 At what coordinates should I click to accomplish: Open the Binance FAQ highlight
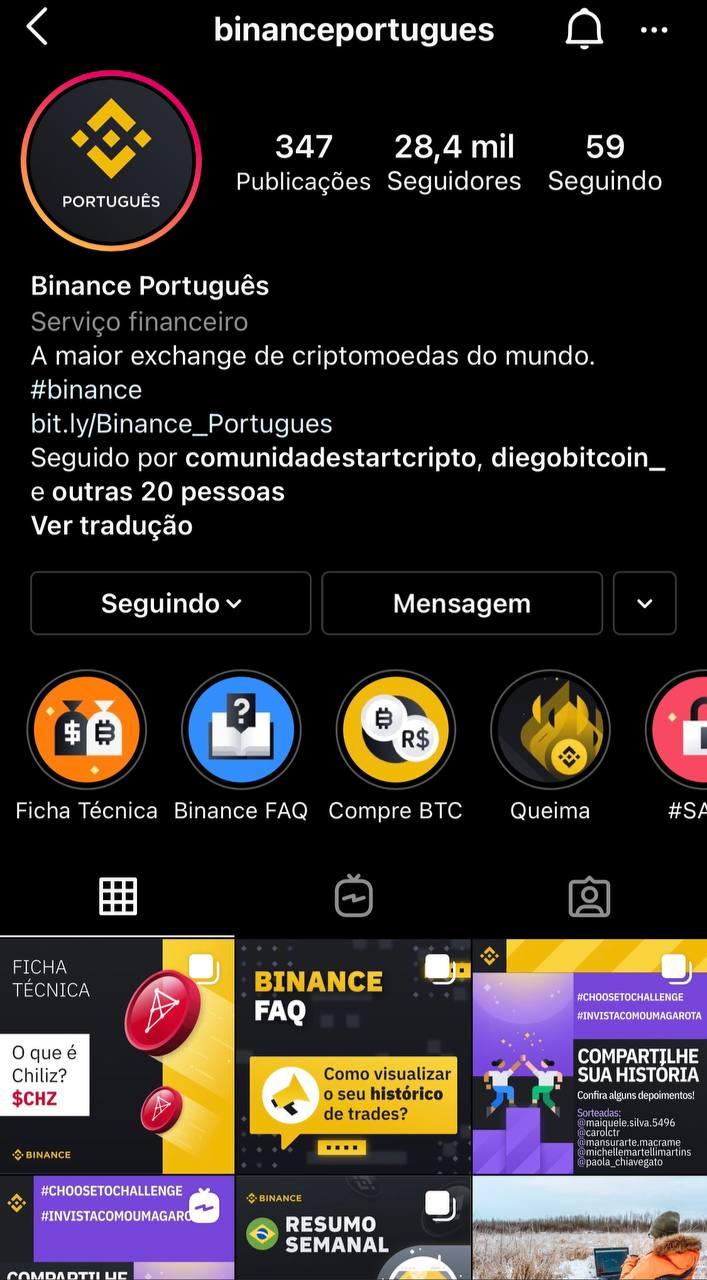point(241,747)
